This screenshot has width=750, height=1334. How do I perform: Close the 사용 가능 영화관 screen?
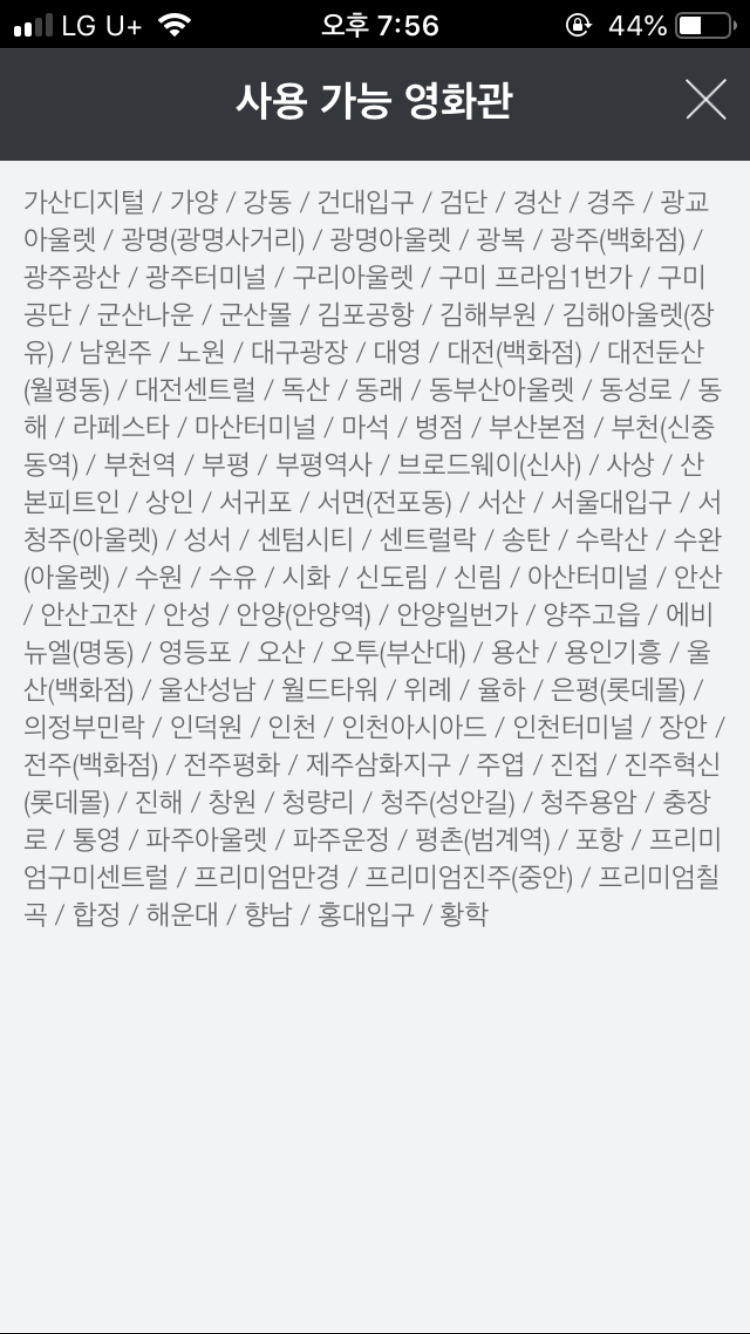pyautogui.click(x=705, y=100)
